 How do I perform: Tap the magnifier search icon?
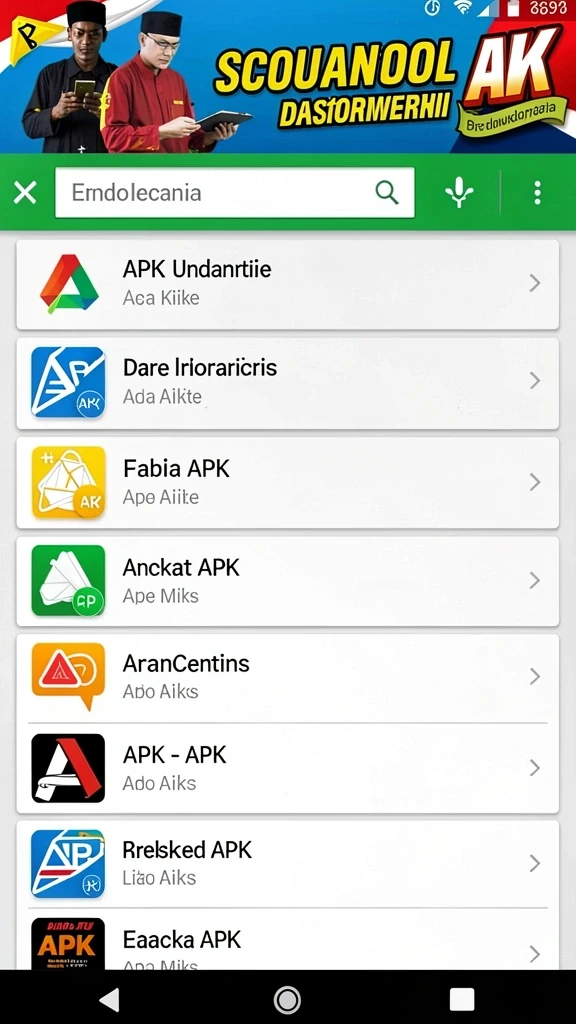pos(387,193)
